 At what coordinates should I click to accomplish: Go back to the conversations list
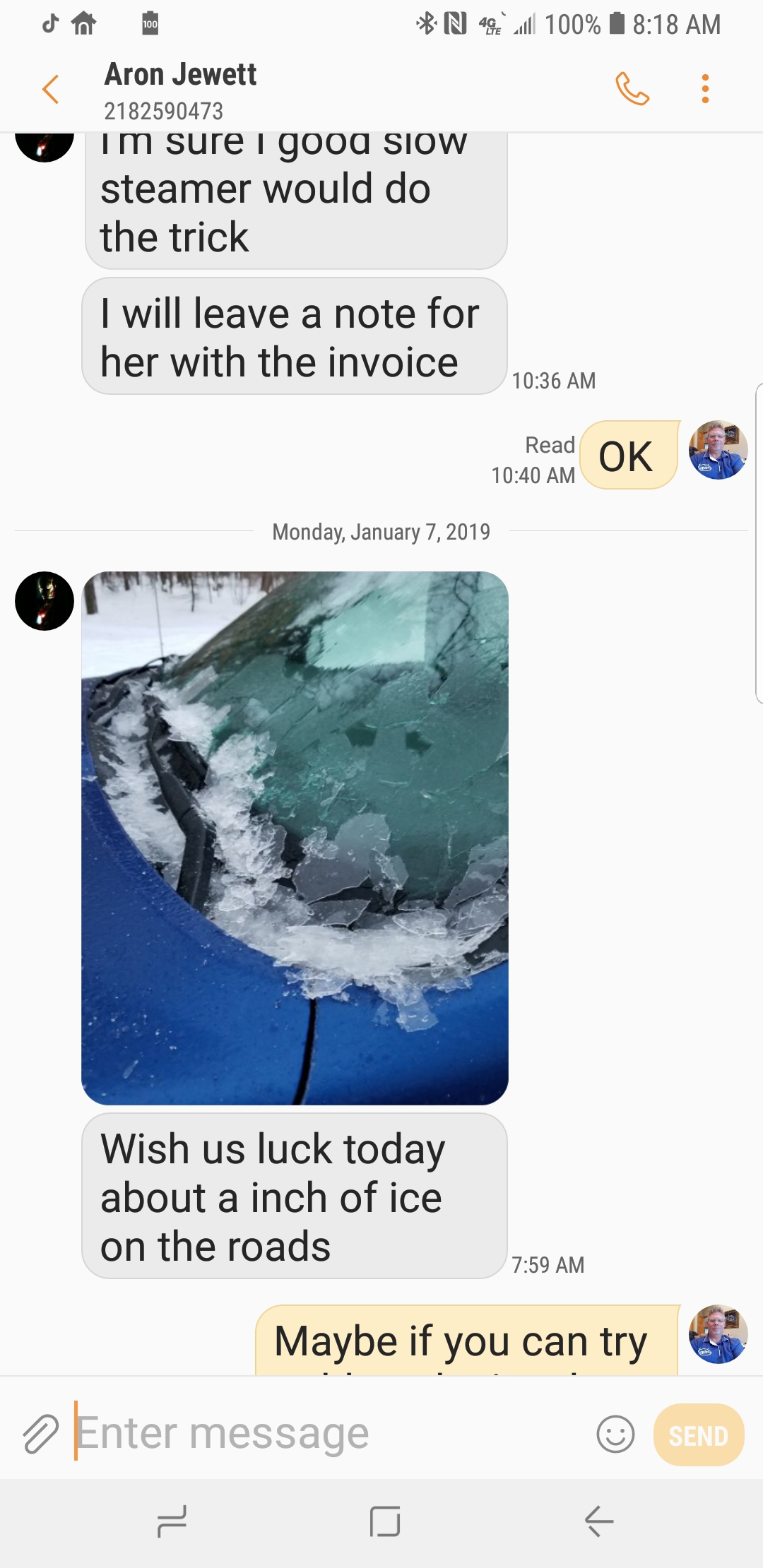pos(50,90)
